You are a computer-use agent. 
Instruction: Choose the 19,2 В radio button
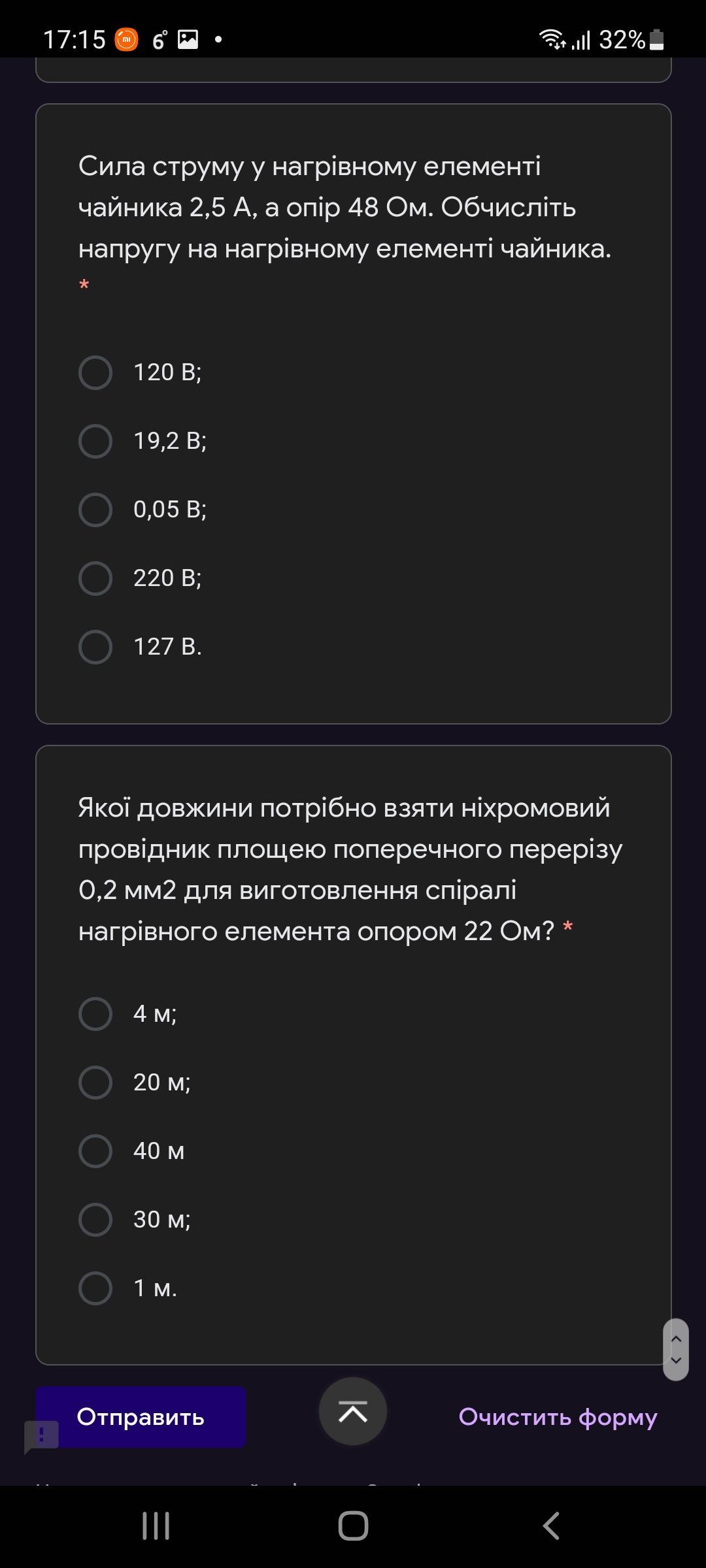coord(95,441)
